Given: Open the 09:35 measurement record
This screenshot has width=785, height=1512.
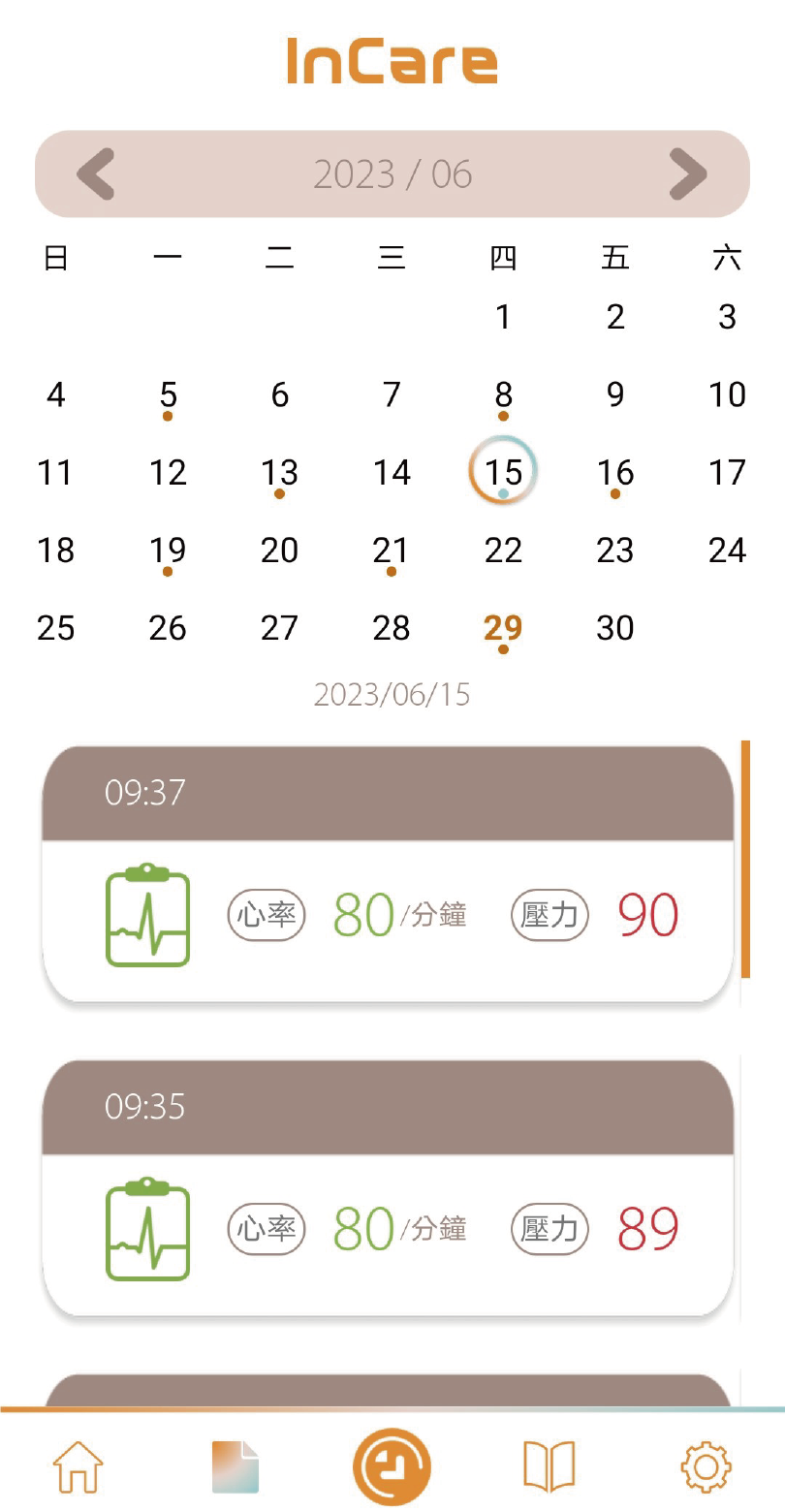Looking at the screenshot, I should [388, 1188].
